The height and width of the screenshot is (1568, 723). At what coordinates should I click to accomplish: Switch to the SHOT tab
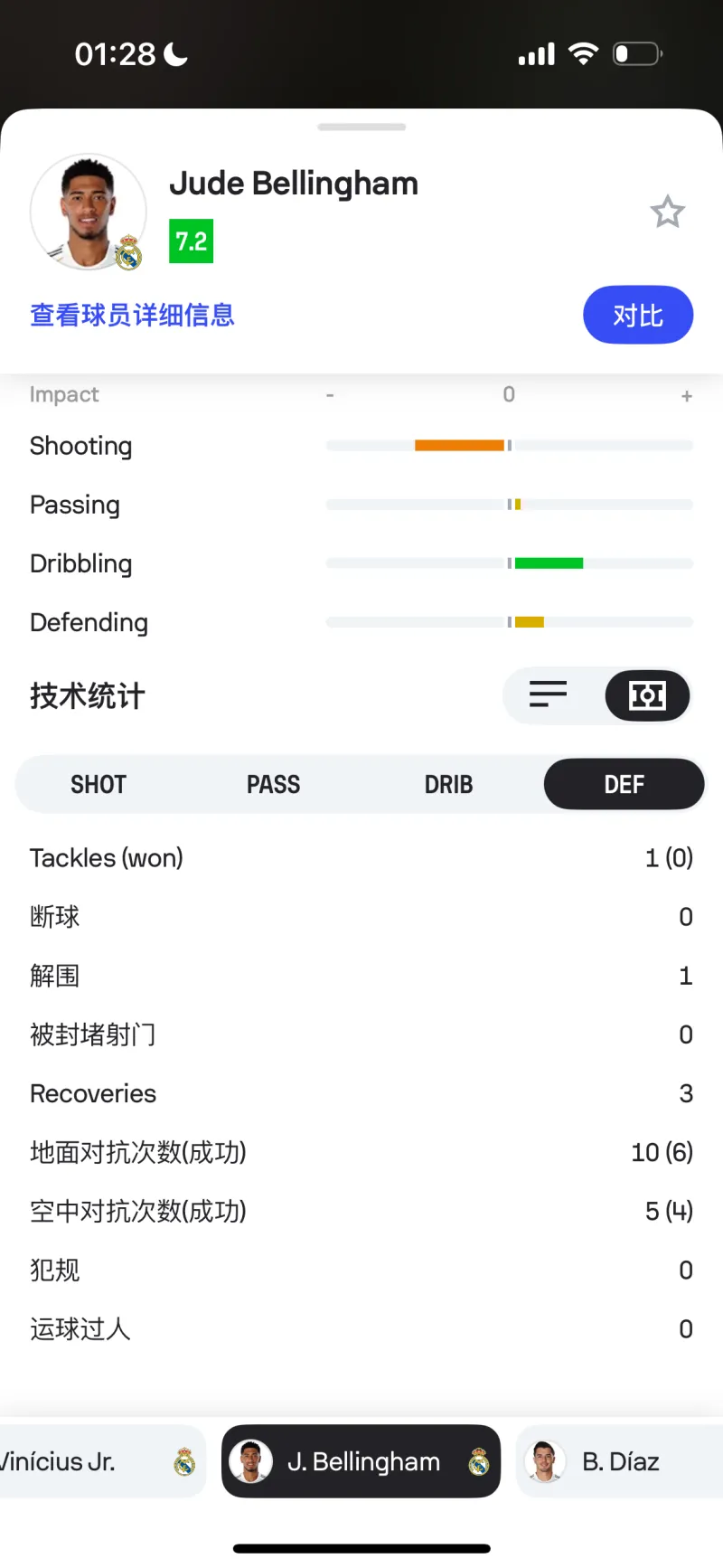click(x=99, y=784)
